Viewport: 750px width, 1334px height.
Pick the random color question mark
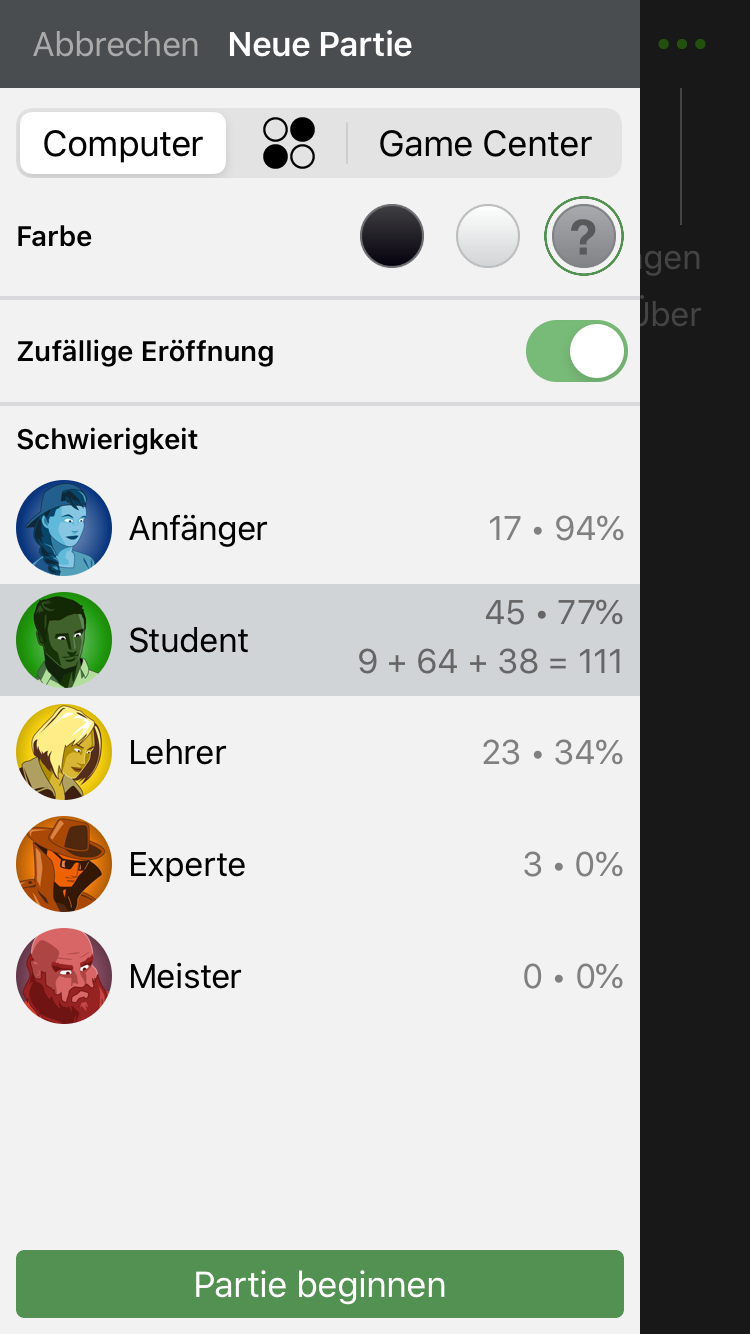584,236
